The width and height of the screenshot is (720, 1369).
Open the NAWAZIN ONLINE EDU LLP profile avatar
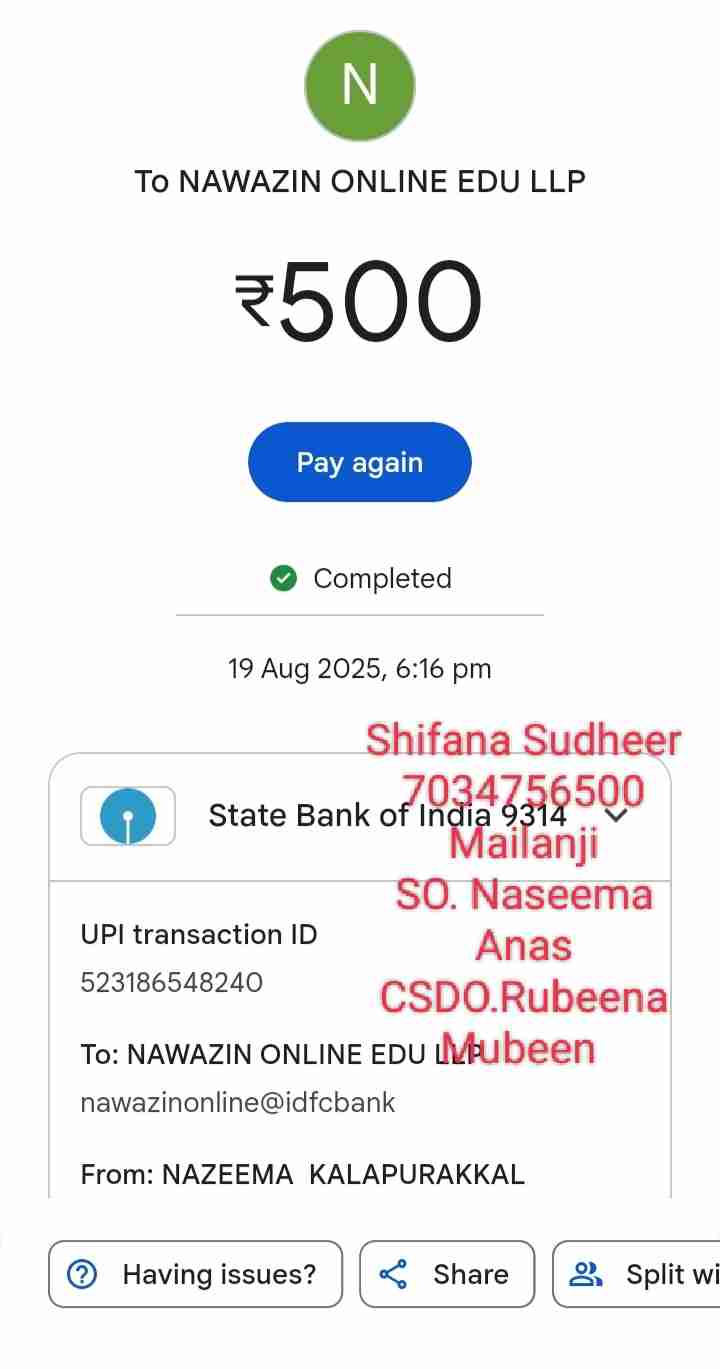[359, 86]
